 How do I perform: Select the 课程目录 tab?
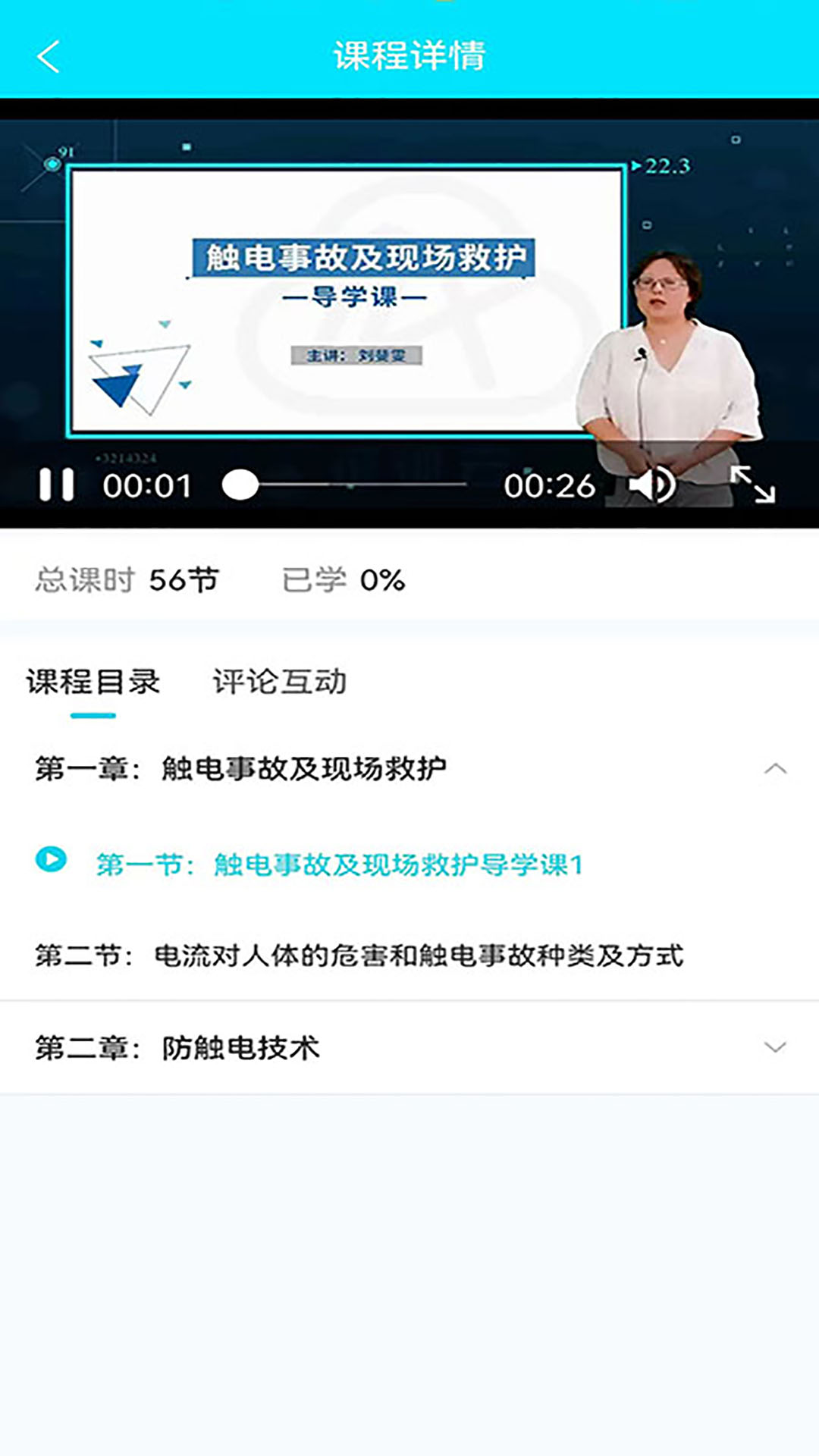(93, 682)
